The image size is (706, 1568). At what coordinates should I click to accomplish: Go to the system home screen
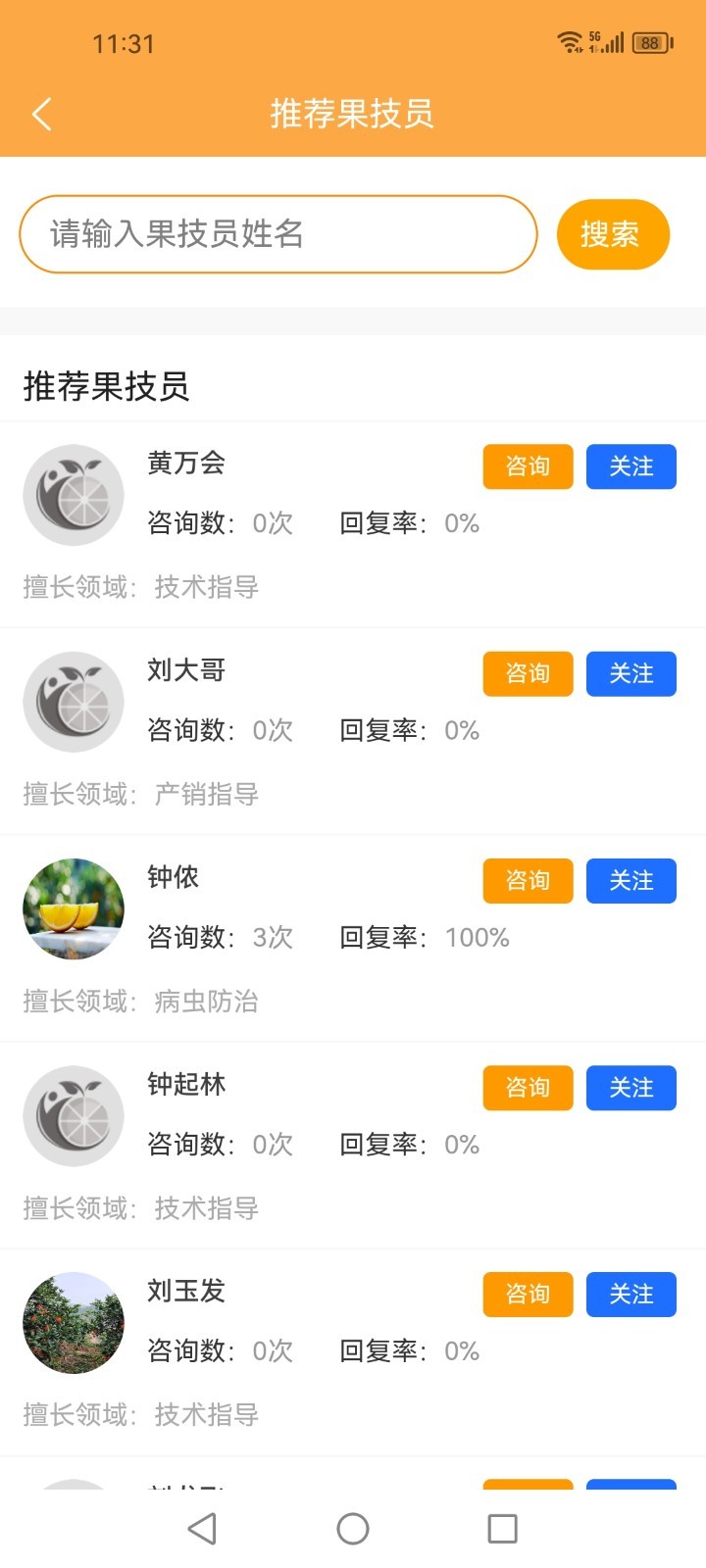pyautogui.click(x=353, y=1529)
